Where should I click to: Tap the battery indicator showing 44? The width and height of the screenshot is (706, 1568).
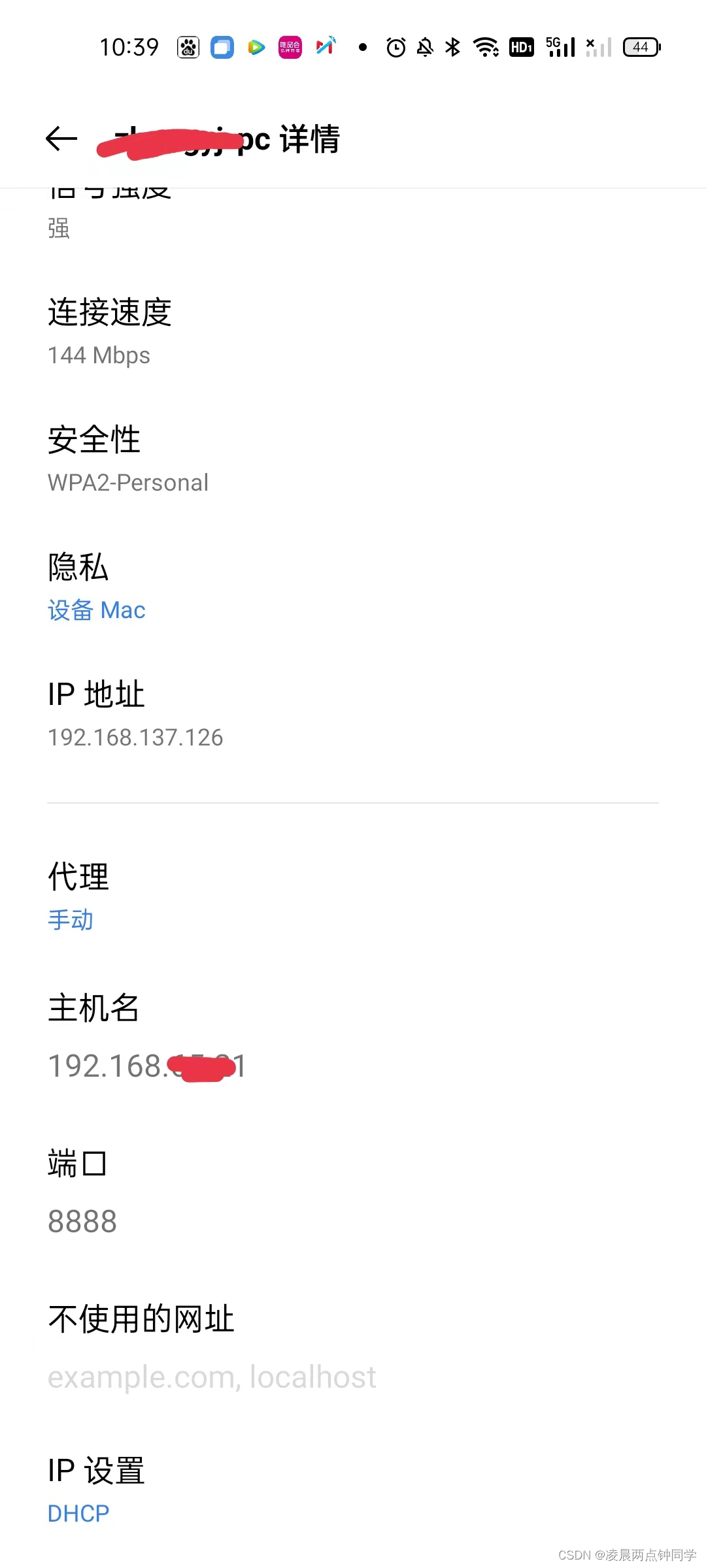pos(640,47)
